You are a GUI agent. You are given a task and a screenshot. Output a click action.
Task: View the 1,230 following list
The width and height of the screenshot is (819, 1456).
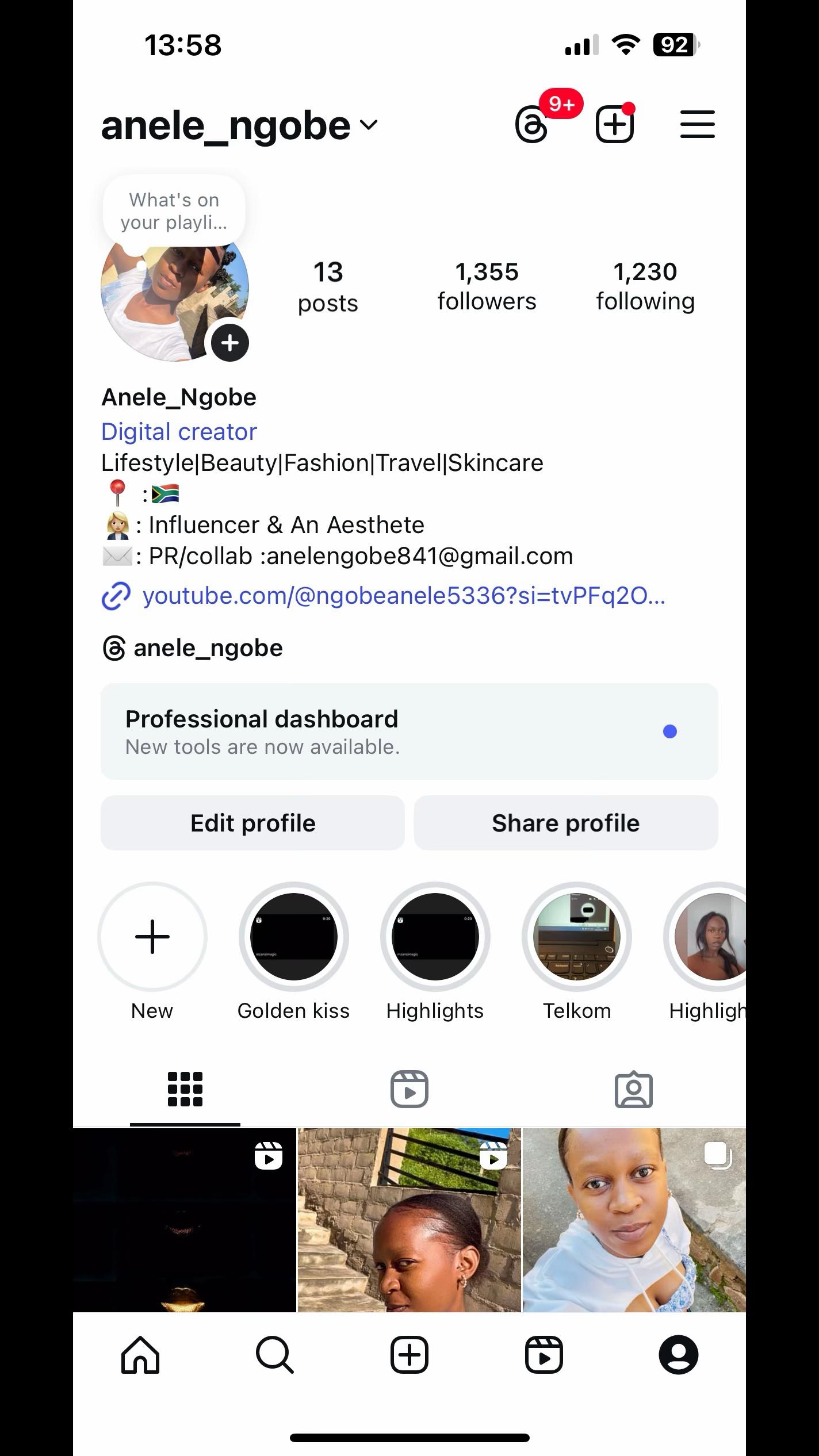645,286
